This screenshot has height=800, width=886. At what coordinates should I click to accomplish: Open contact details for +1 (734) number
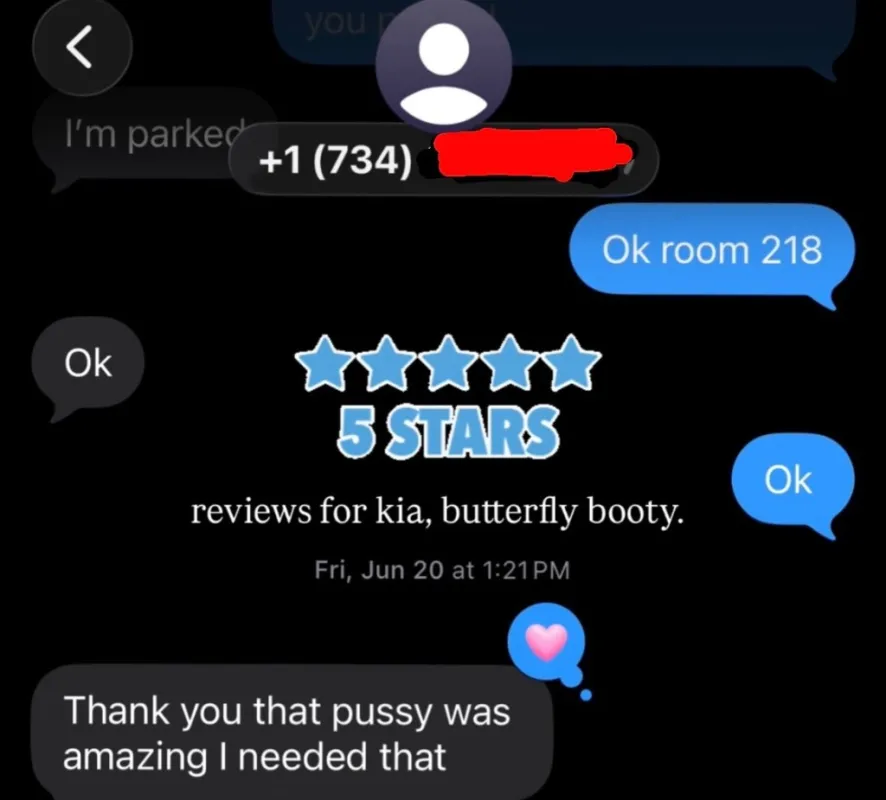point(444,160)
